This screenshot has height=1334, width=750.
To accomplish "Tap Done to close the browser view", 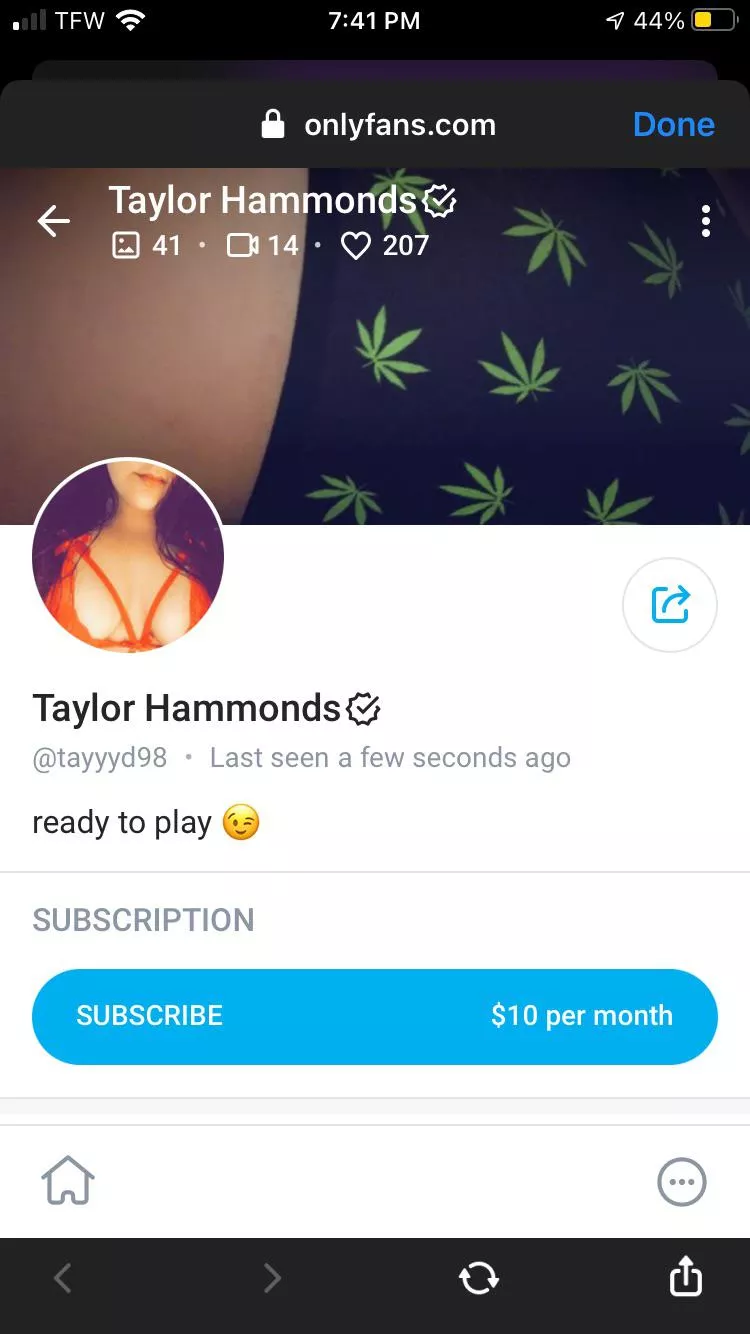I will click(673, 125).
